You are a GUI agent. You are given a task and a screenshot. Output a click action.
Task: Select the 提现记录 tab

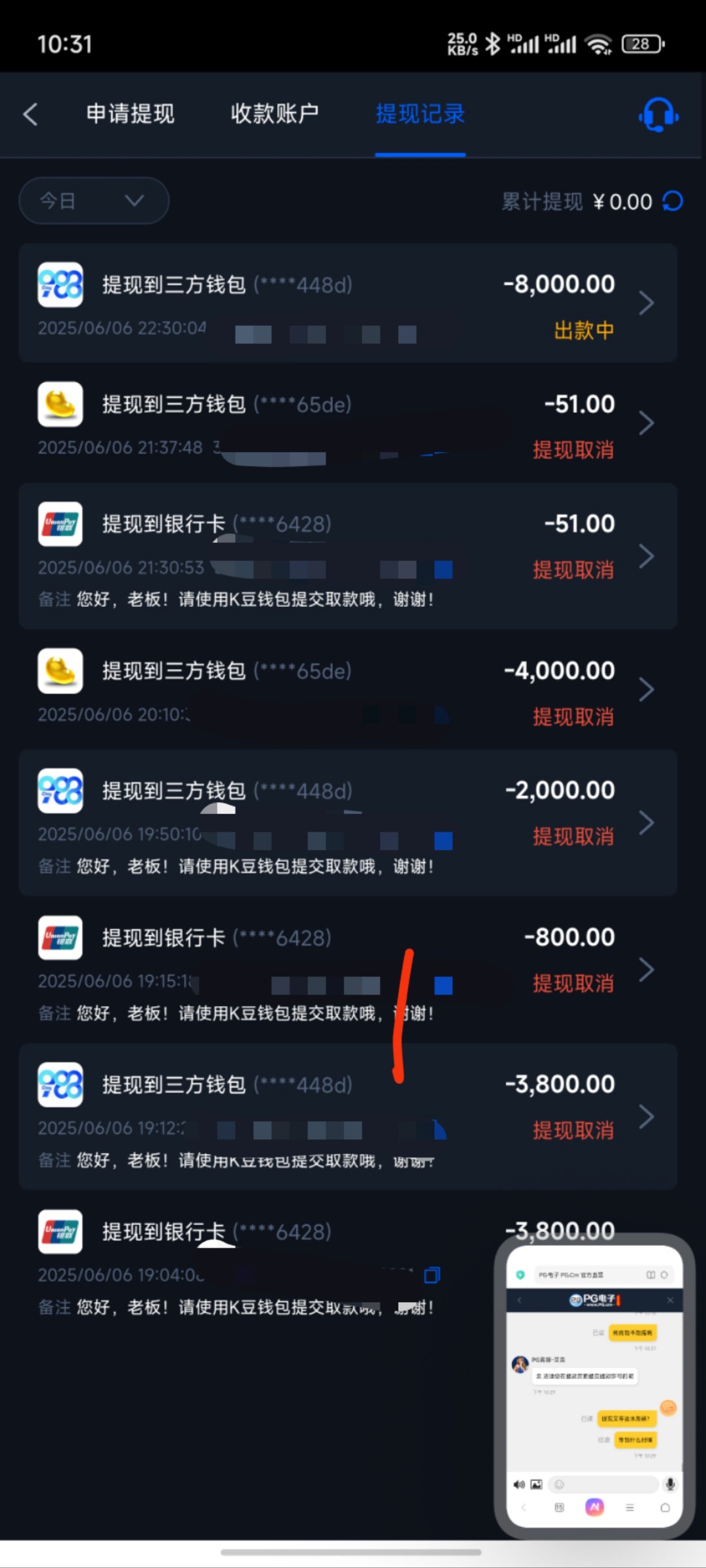(420, 114)
